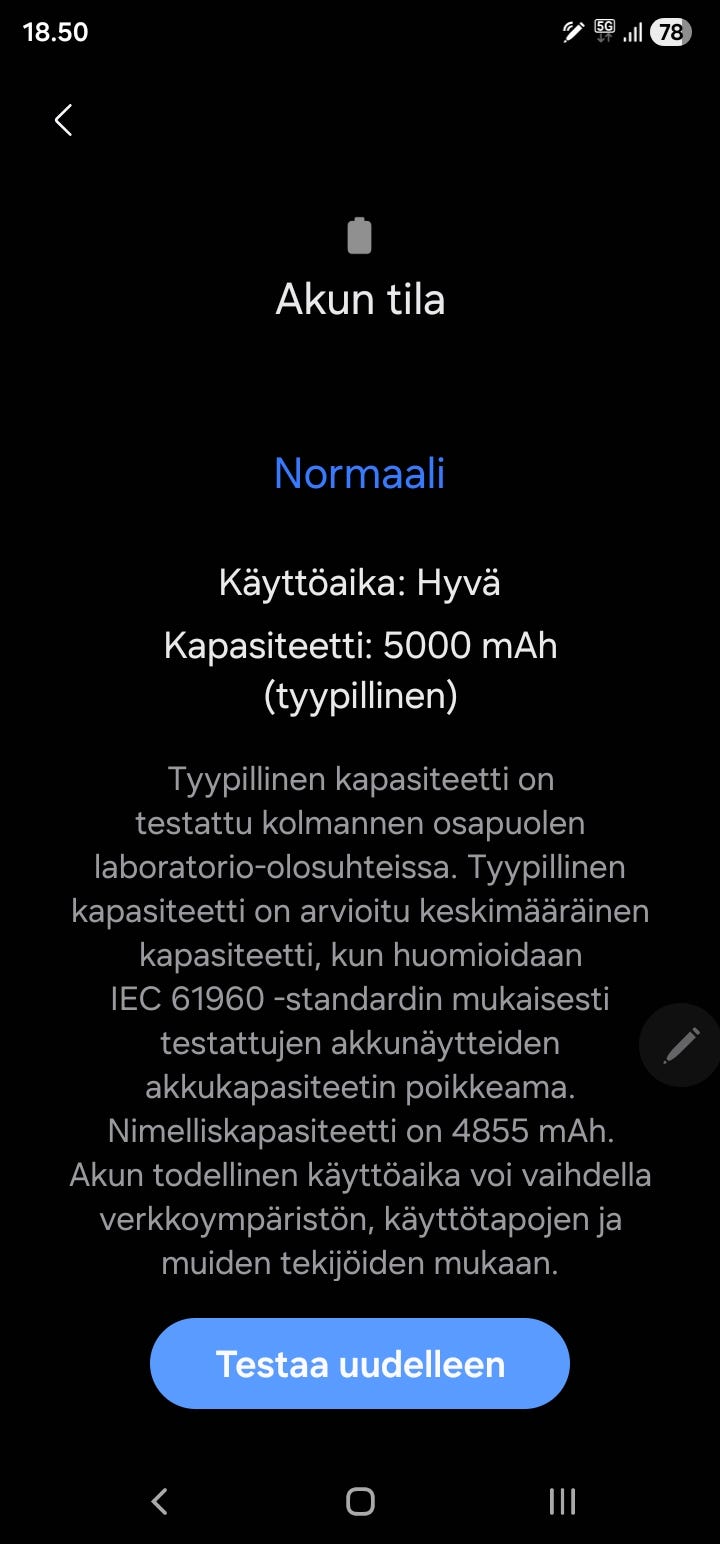Tap the tyypillinen capacity description paragraph
This screenshot has height=1544, width=720.
tap(359, 1020)
